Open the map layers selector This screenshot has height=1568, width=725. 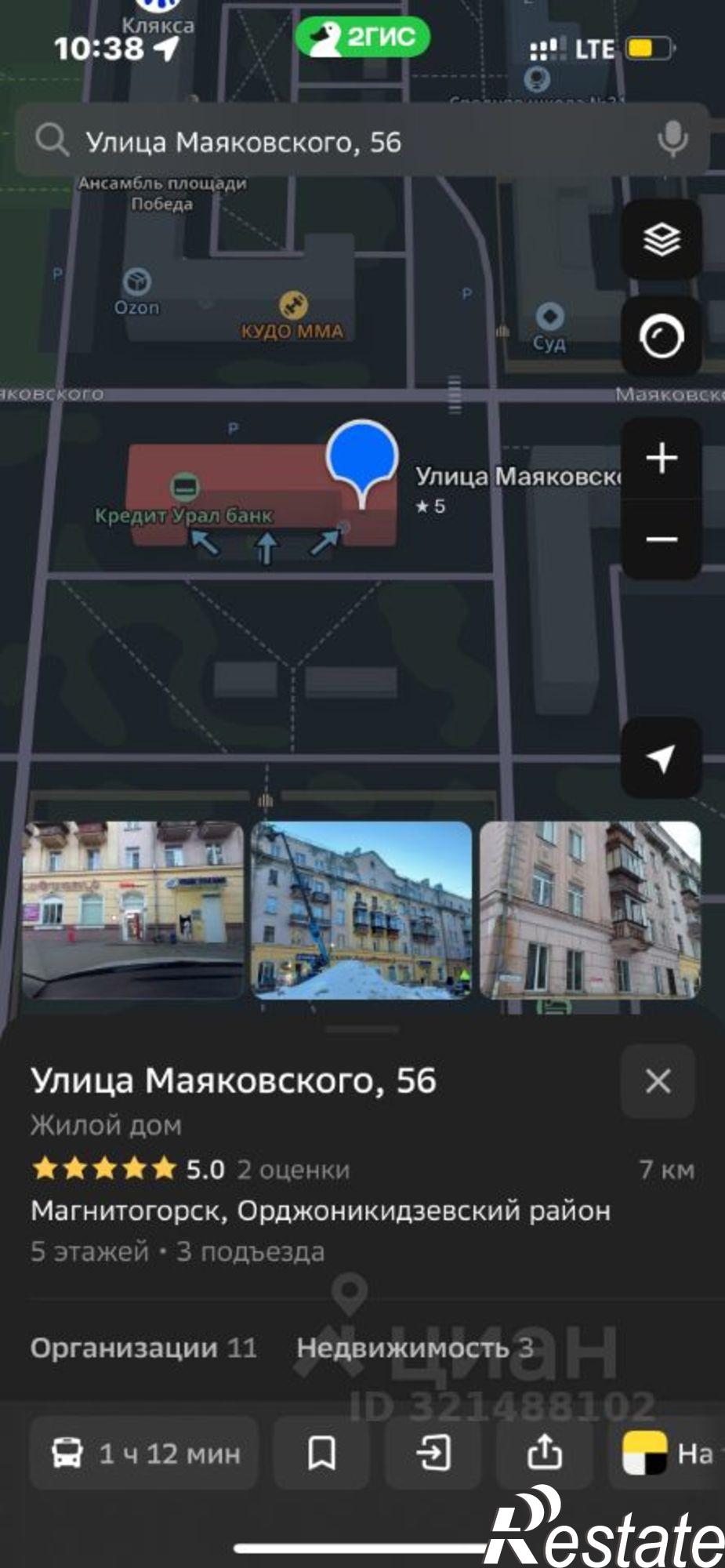(662, 239)
